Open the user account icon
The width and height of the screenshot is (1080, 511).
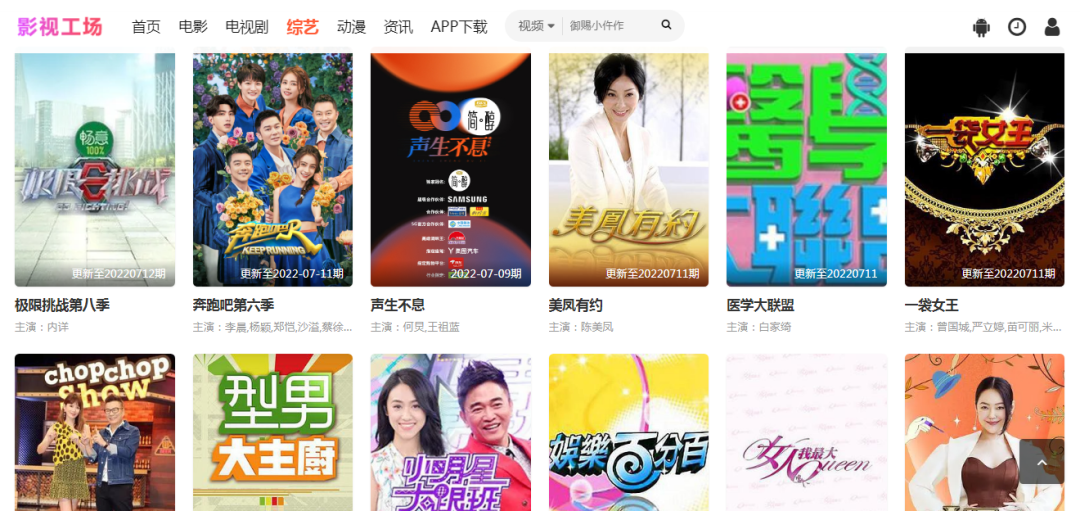(x=1052, y=27)
